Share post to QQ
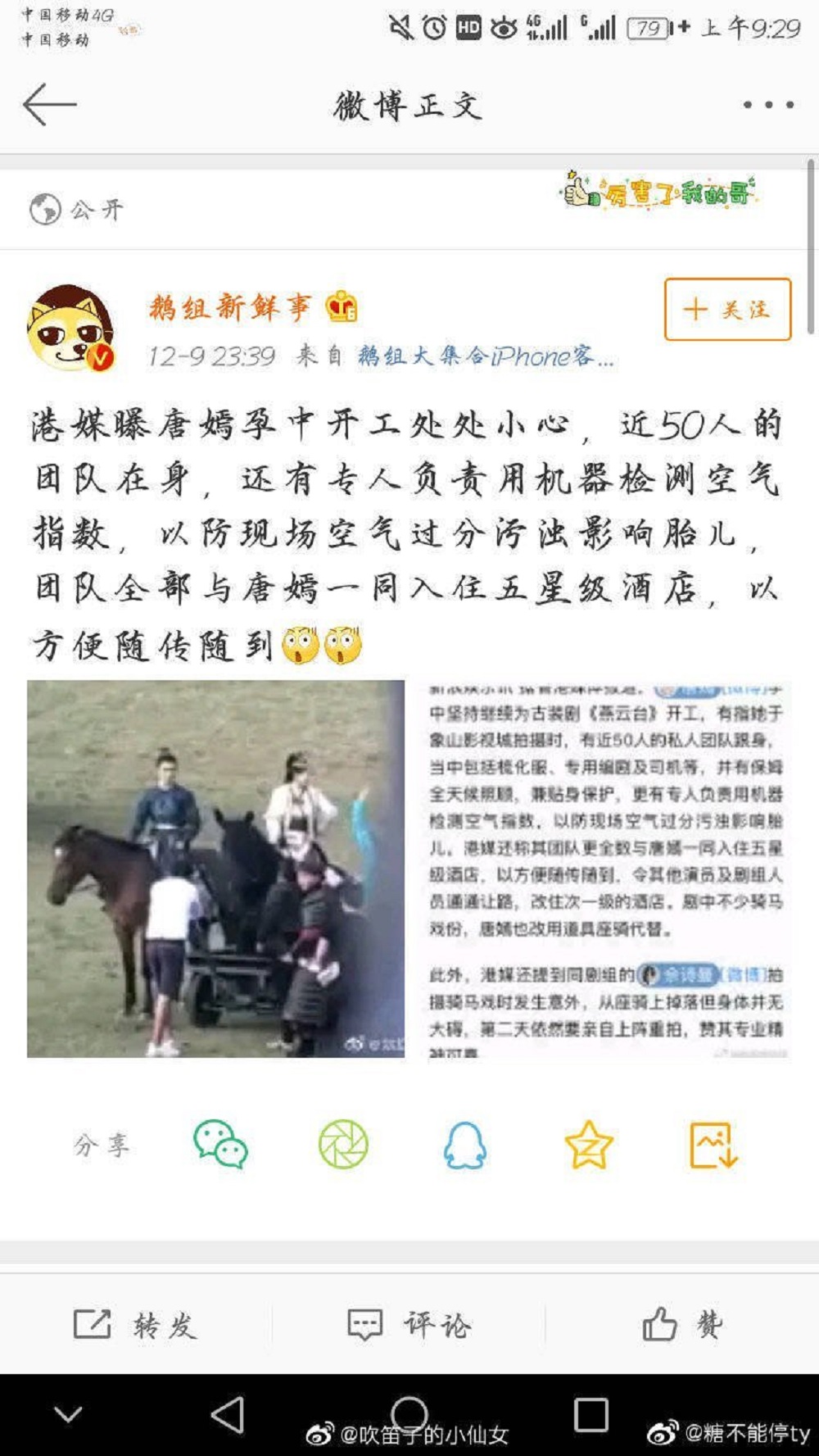Screen dimensions: 819x1456 coord(465,1145)
